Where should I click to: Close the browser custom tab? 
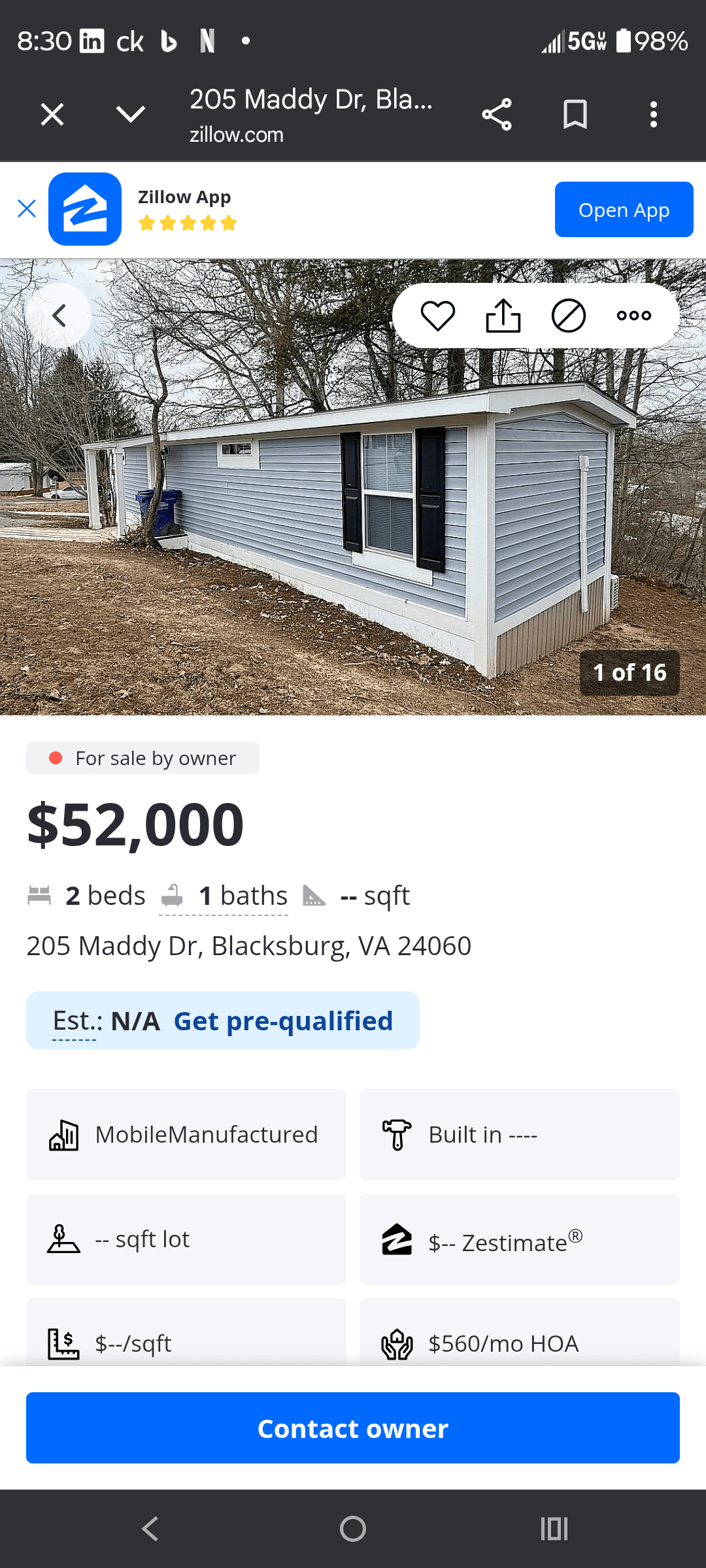tap(52, 115)
